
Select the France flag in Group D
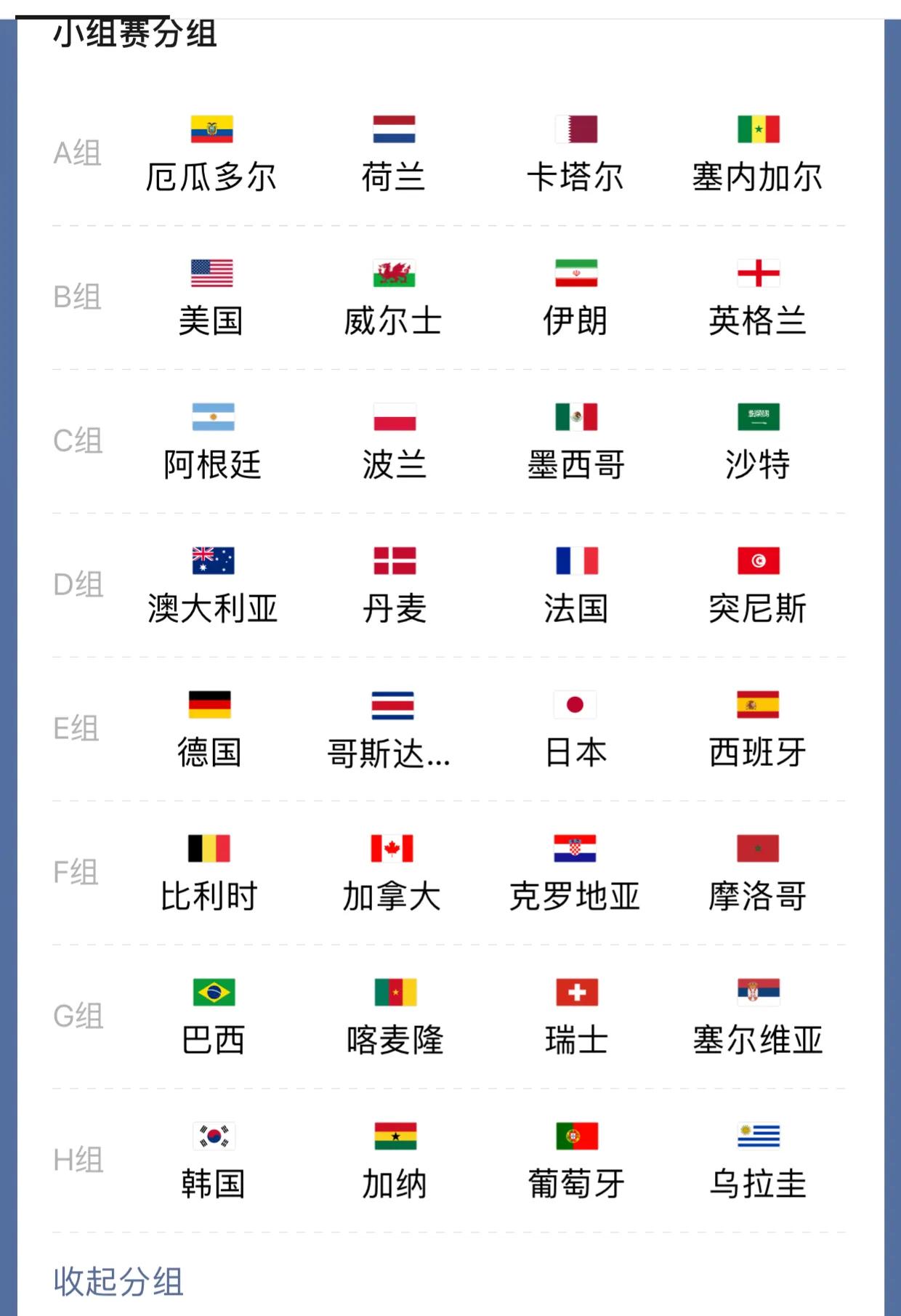click(575, 557)
